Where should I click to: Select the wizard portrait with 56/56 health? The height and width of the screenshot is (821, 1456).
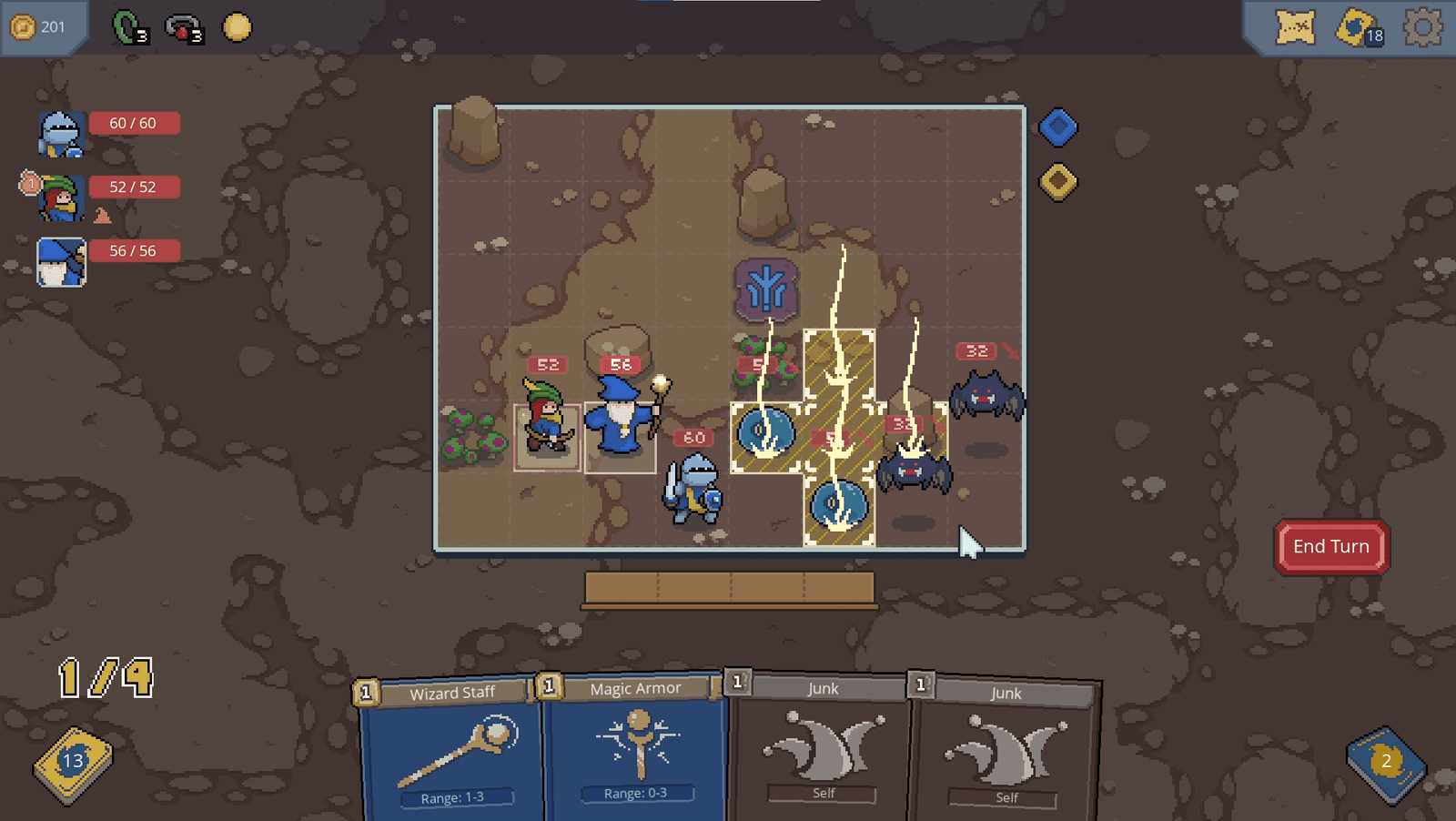click(61, 262)
